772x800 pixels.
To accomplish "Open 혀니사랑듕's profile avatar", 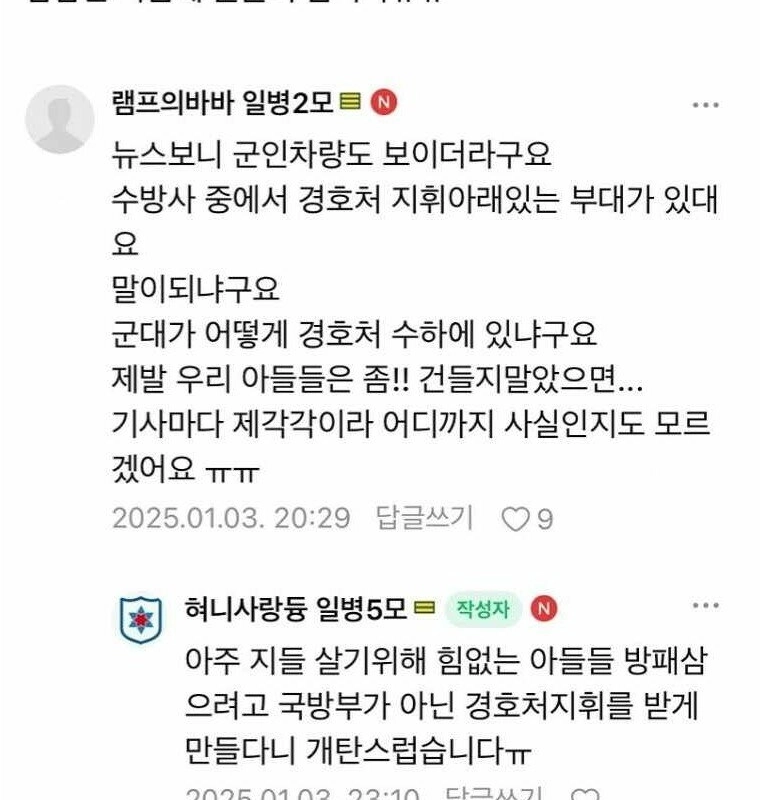I will point(141,620).
